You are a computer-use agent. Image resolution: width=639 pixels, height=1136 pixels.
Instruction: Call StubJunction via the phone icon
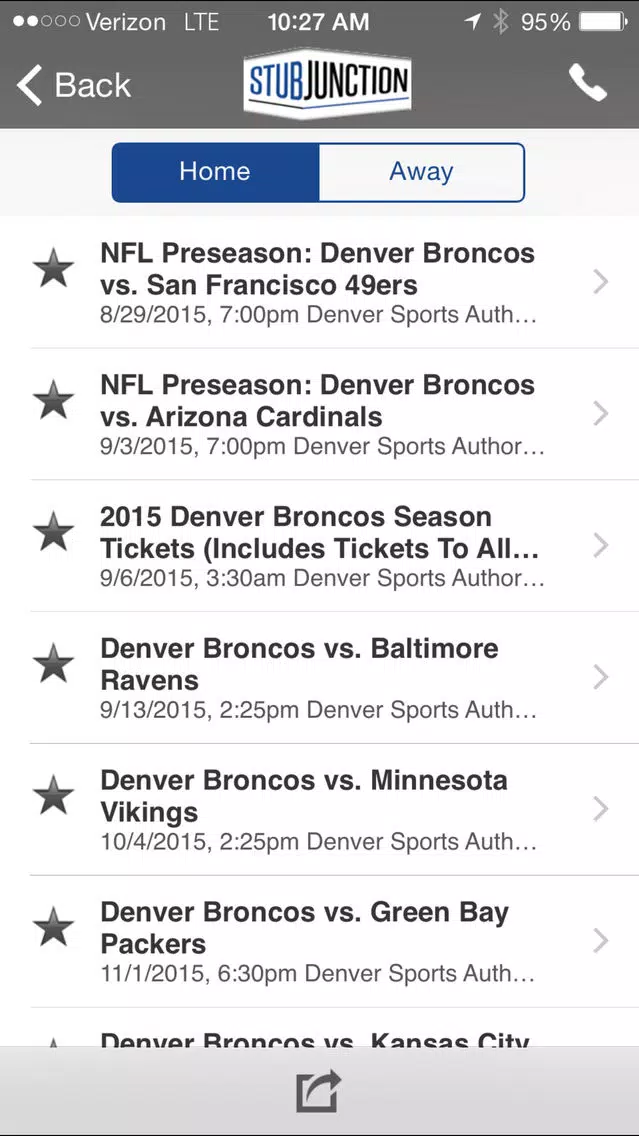[x=588, y=83]
